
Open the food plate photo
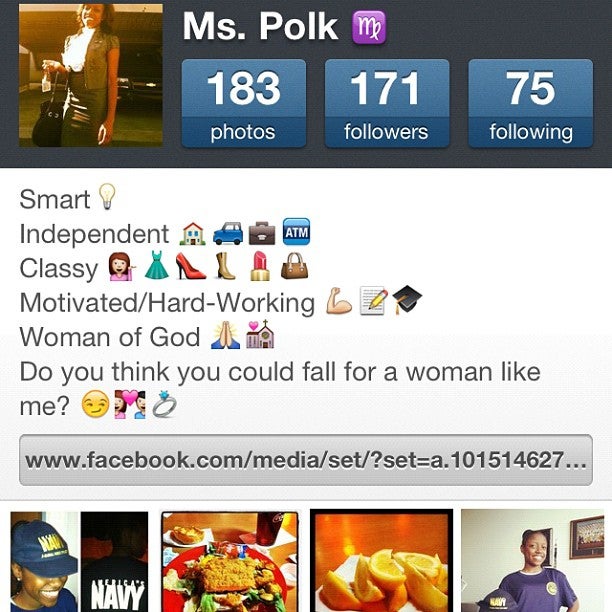pyautogui.click(x=230, y=561)
